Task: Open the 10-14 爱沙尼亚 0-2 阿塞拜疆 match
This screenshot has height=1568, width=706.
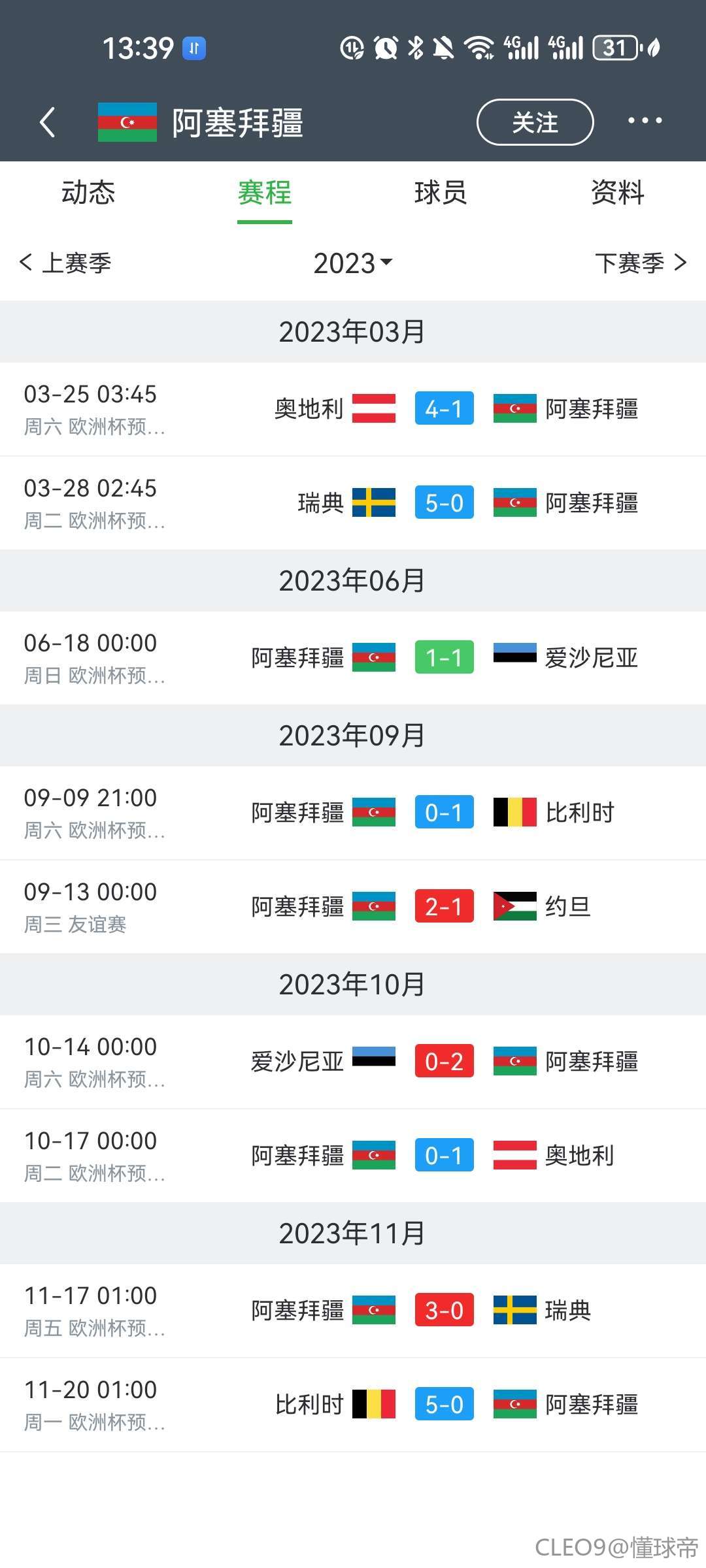Action: 353,1062
